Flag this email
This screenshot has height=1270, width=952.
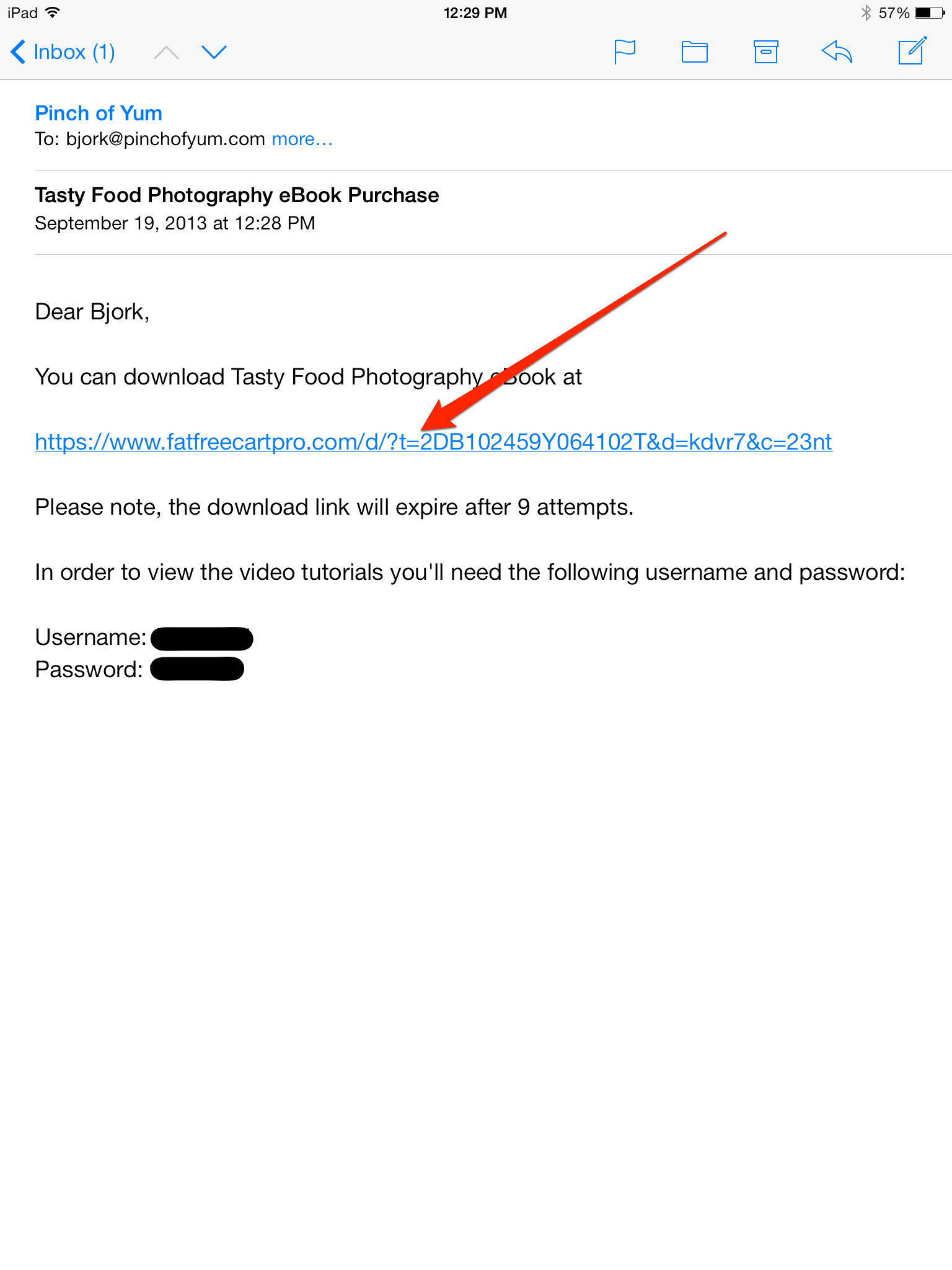click(x=624, y=52)
